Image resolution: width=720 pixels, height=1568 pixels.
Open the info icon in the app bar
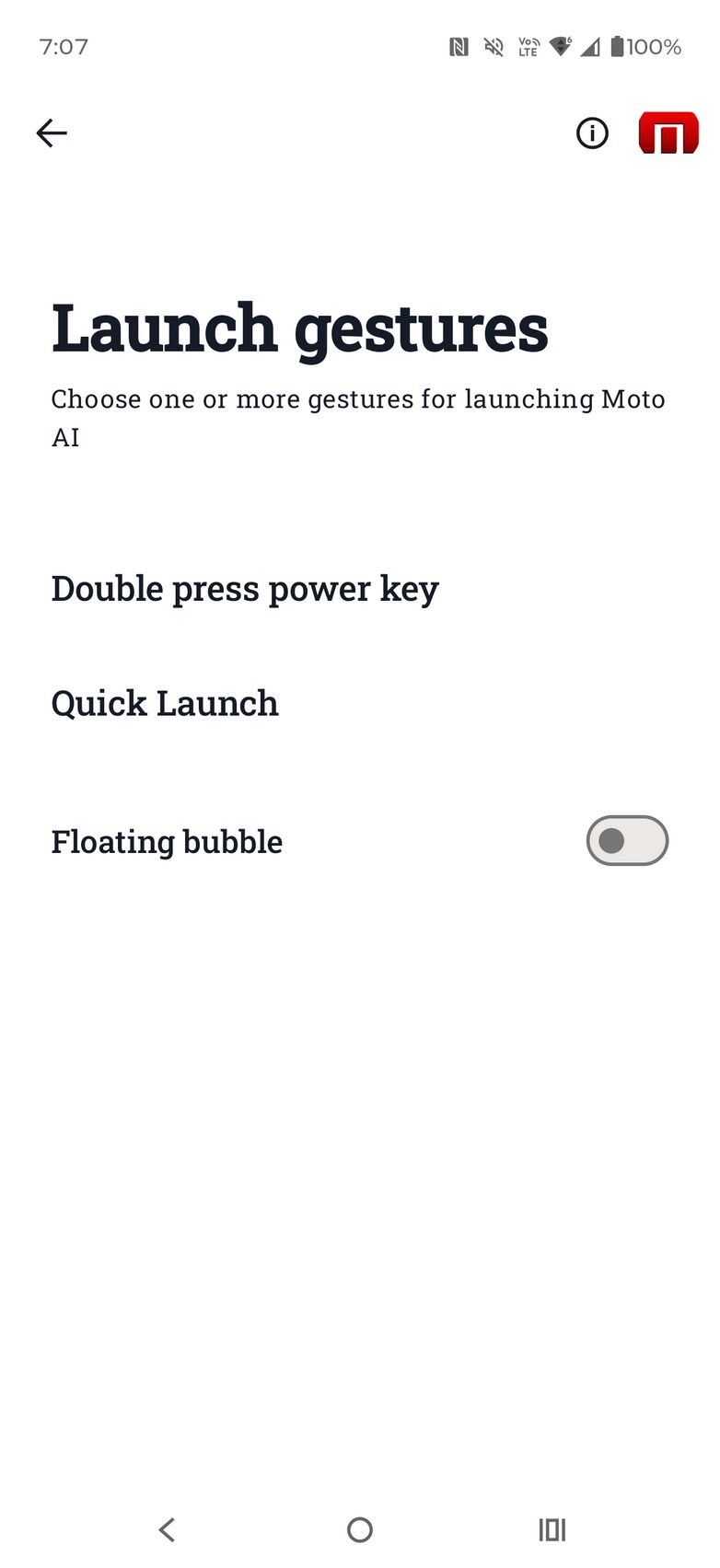[592, 133]
